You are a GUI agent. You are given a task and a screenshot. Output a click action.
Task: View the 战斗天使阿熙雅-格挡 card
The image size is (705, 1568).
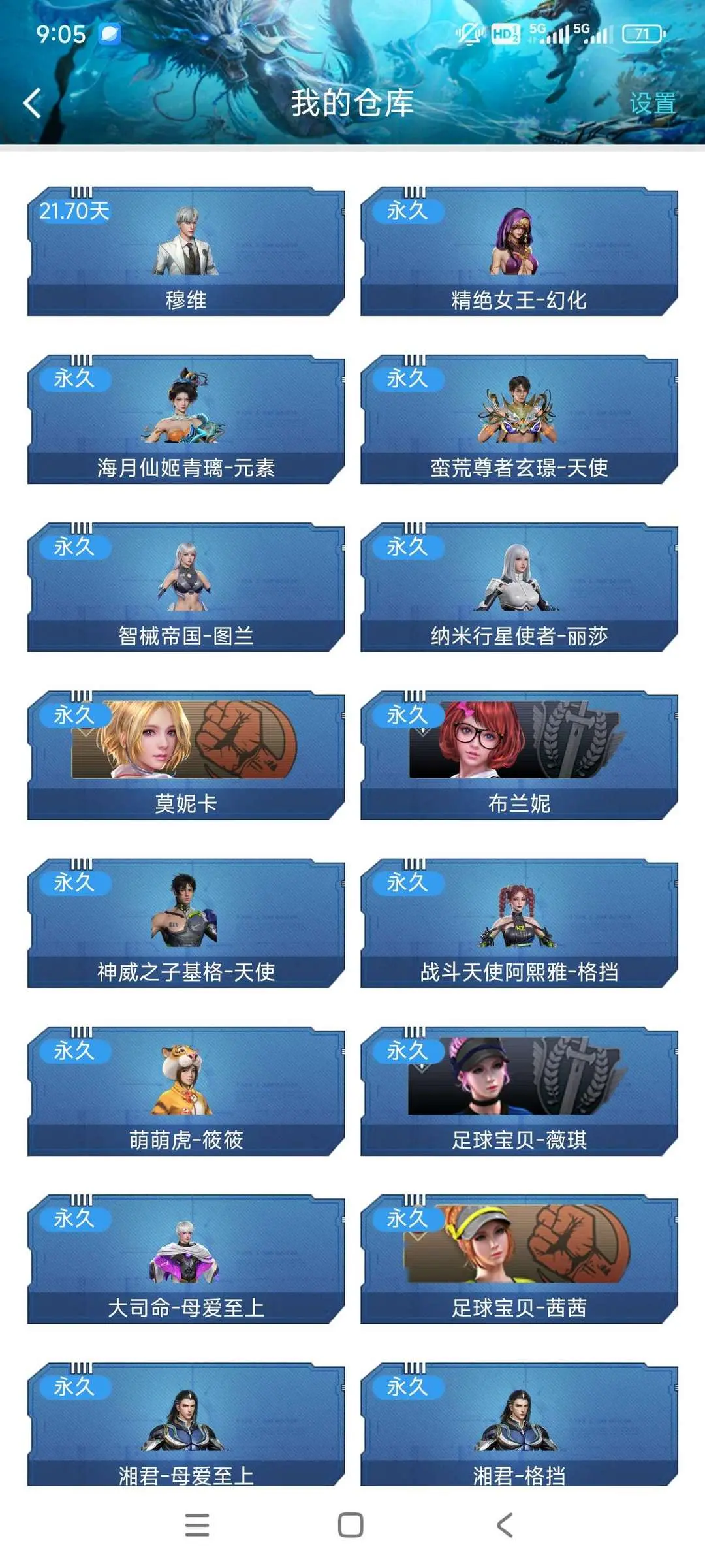pyautogui.click(x=519, y=923)
